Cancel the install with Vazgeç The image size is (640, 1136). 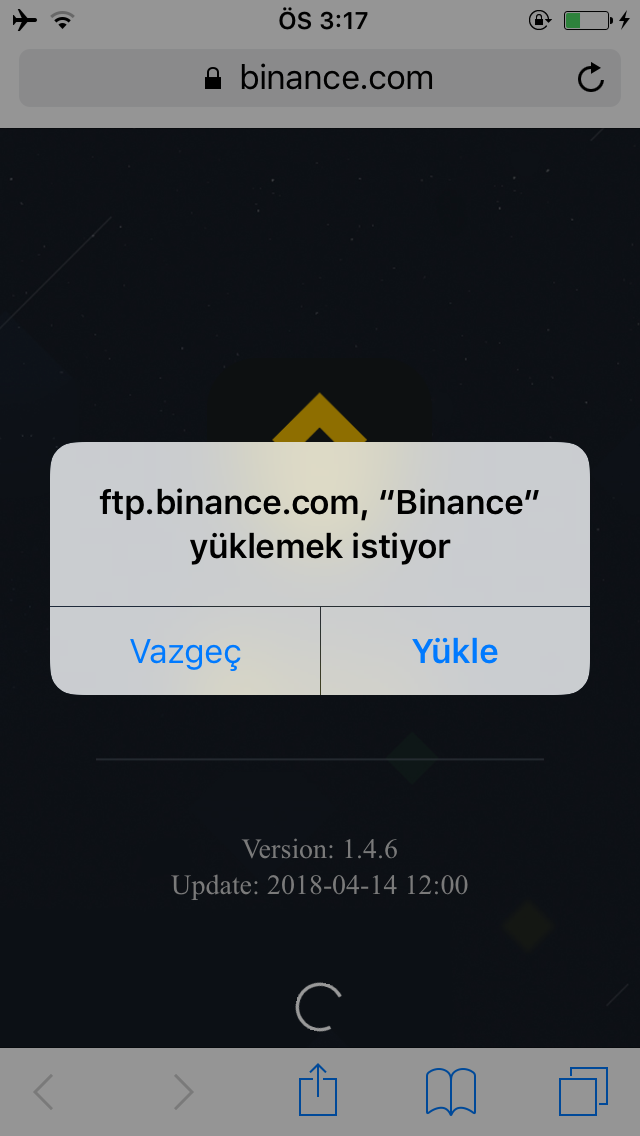(x=185, y=651)
